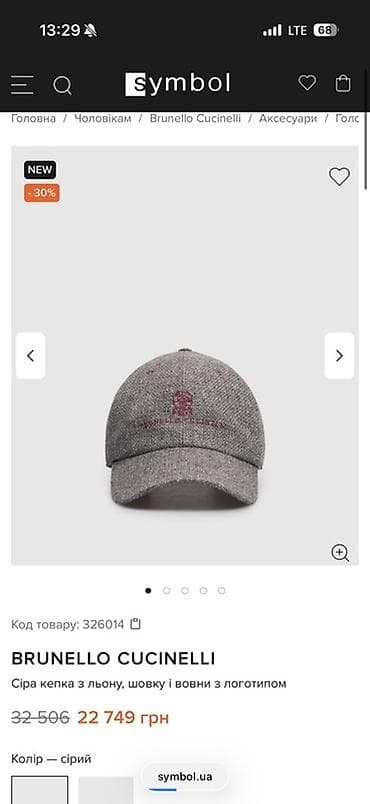370x804 pixels.
Task: Open the hamburger menu
Action: click(22, 85)
